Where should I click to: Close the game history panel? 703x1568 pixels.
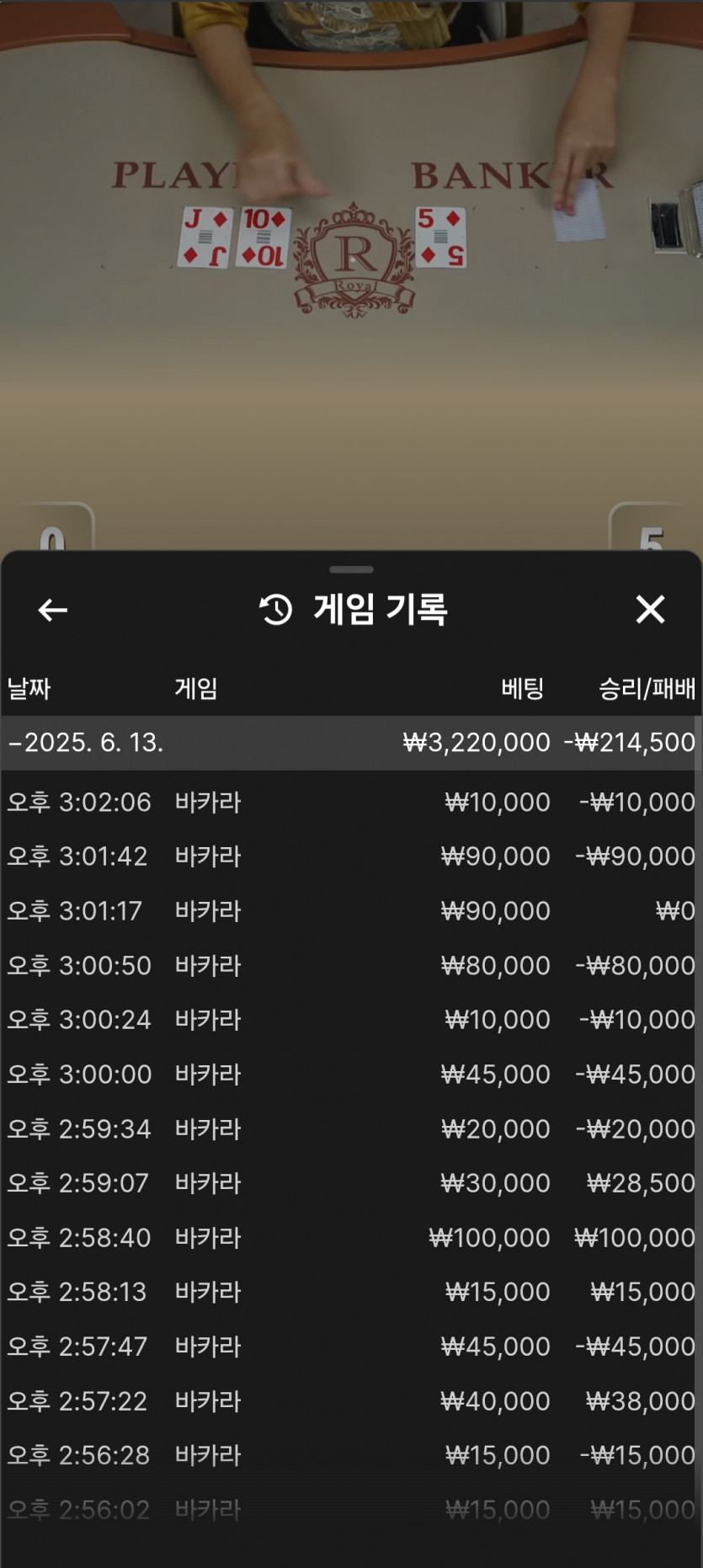click(x=650, y=609)
